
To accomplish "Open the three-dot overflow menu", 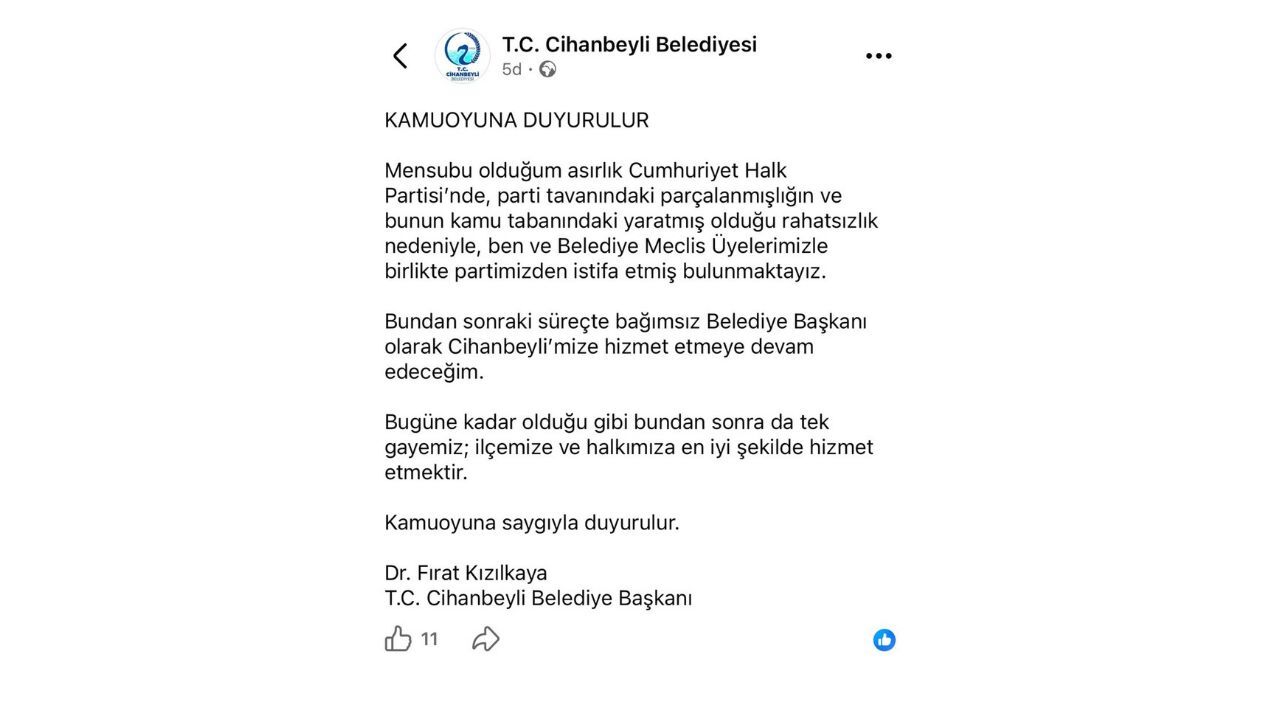I will tap(878, 56).
